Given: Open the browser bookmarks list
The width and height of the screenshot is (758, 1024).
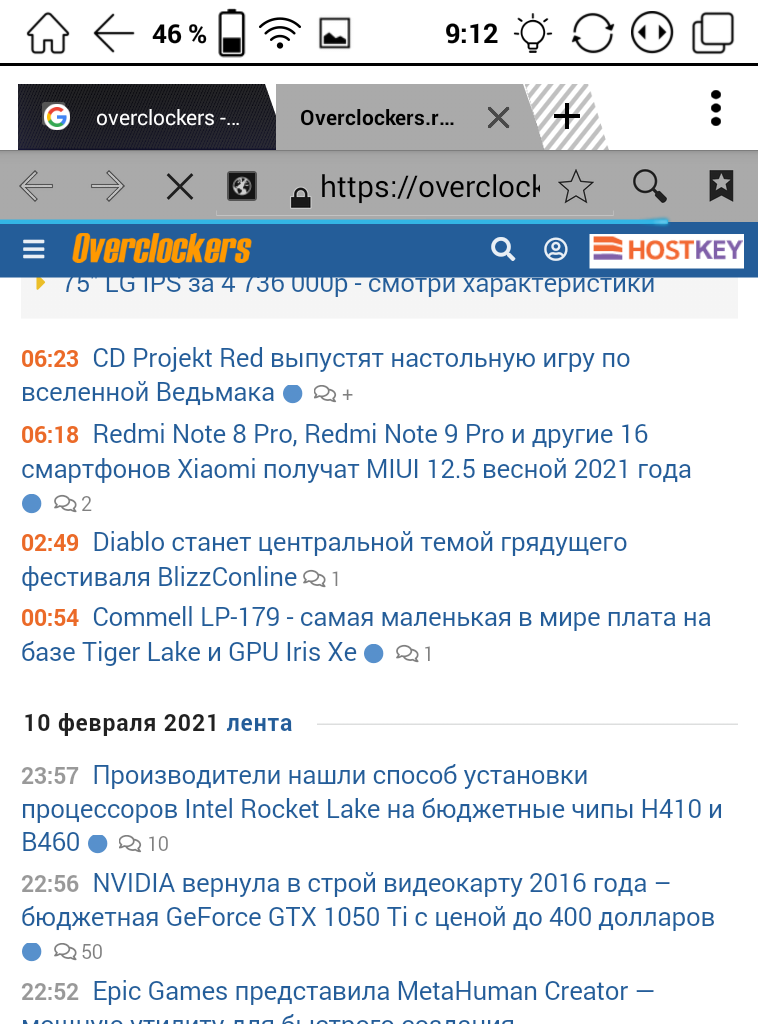Looking at the screenshot, I should click(x=721, y=185).
